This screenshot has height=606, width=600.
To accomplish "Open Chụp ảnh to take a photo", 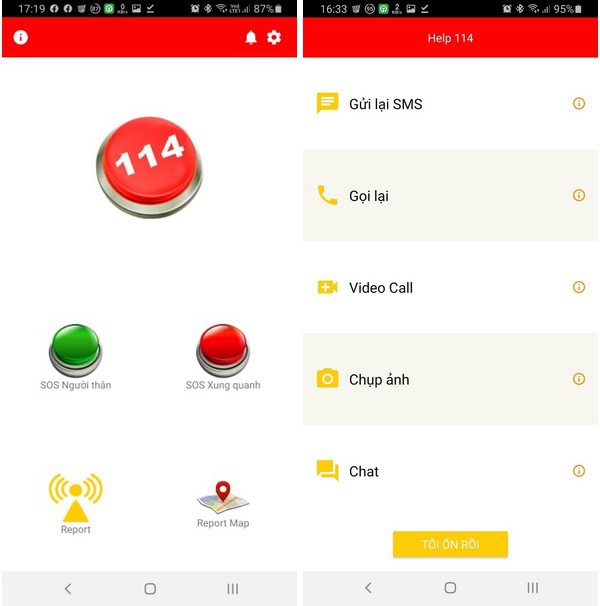I will point(378,380).
